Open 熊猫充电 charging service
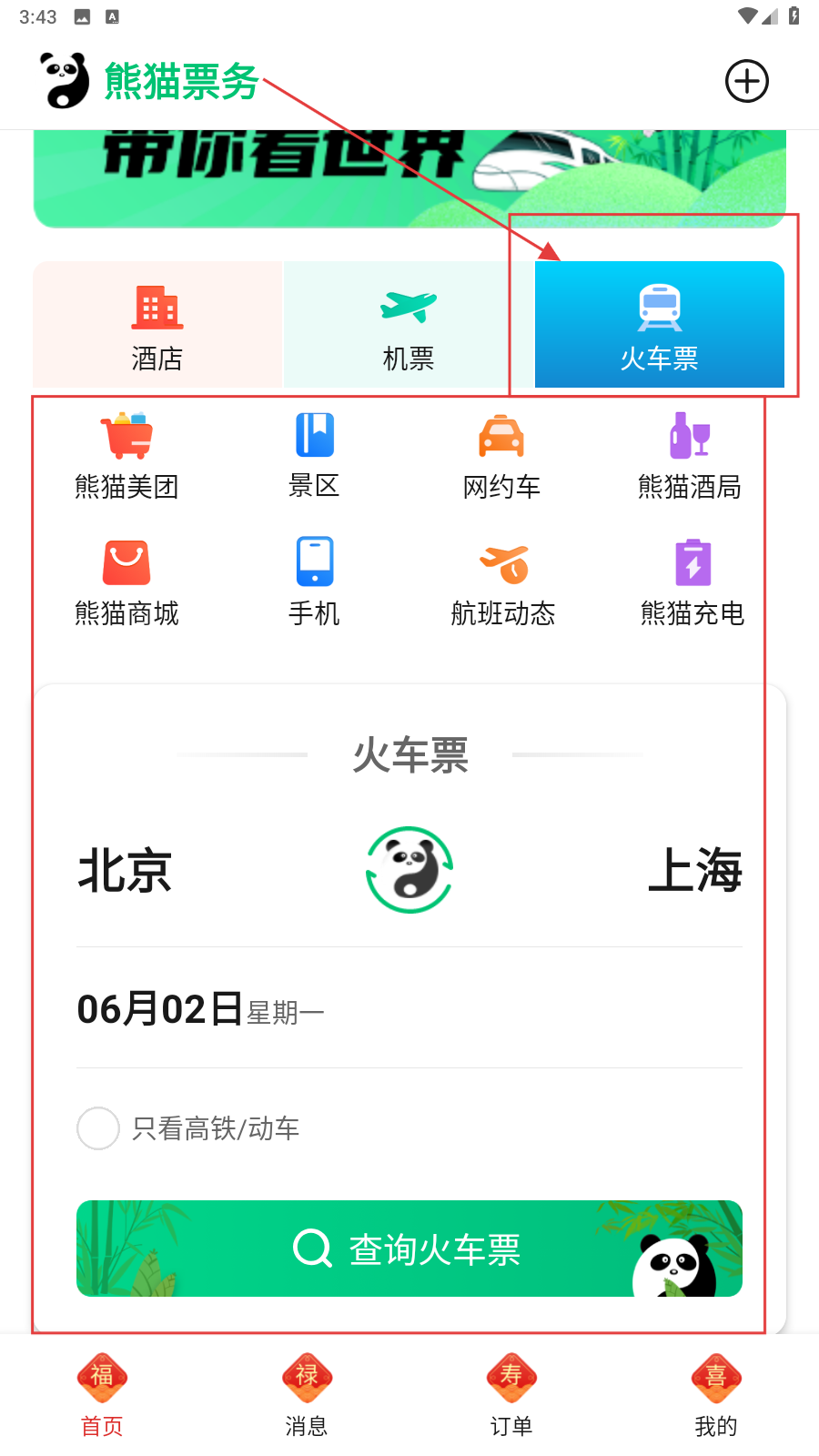This screenshot has height=1456, width=819. tap(693, 582)
